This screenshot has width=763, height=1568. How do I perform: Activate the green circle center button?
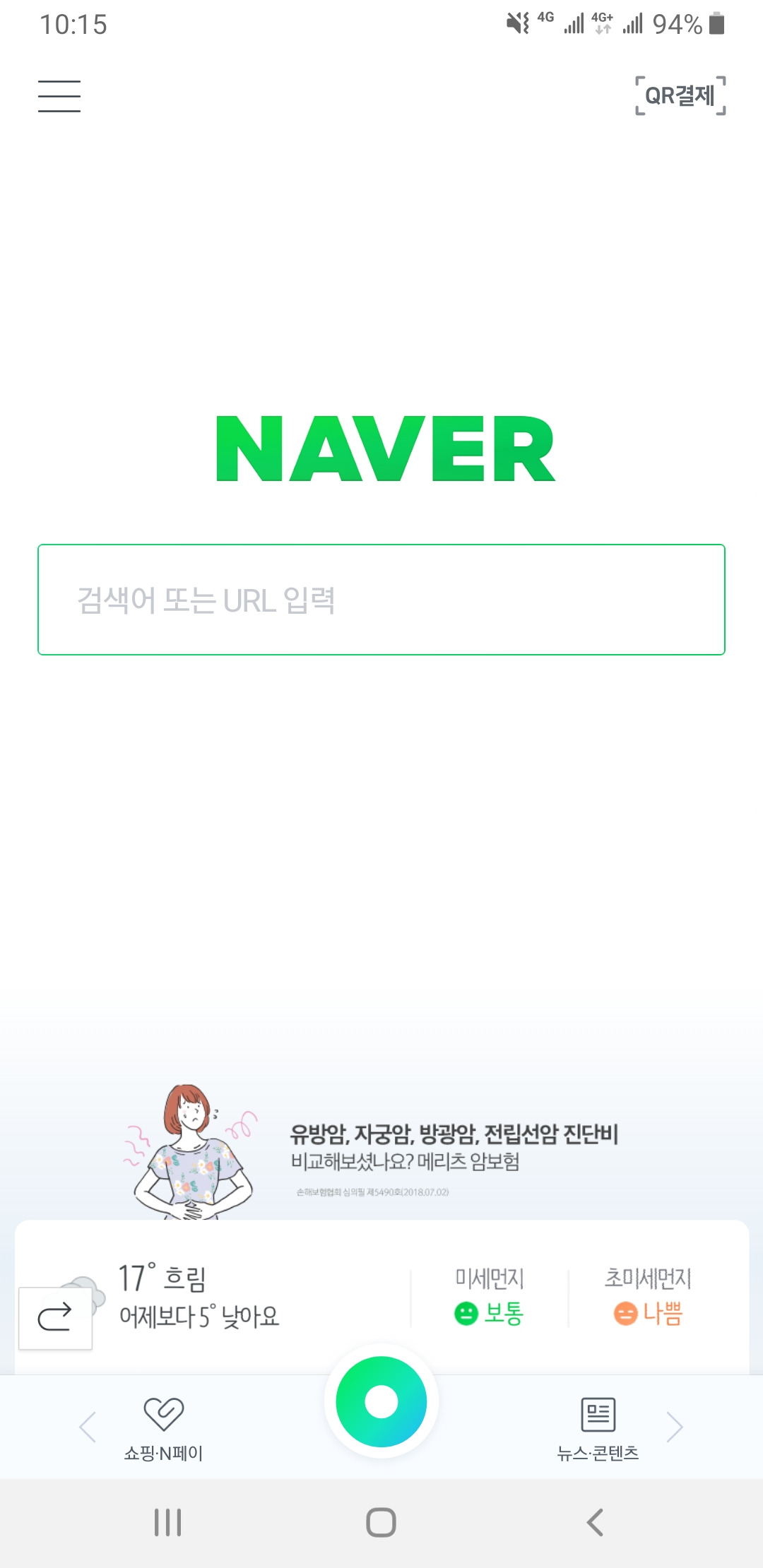(x=381, y=1402)
